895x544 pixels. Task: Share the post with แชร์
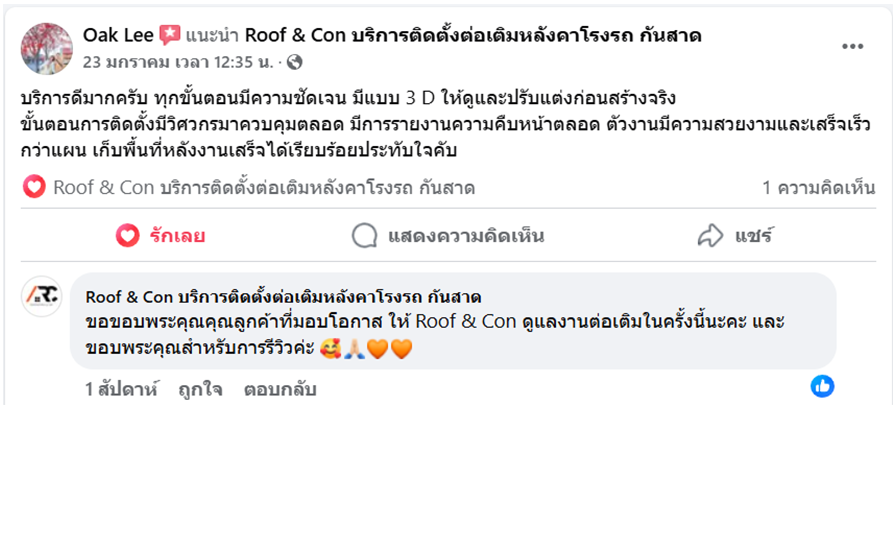pyautogui.click(x=735, y=236)
